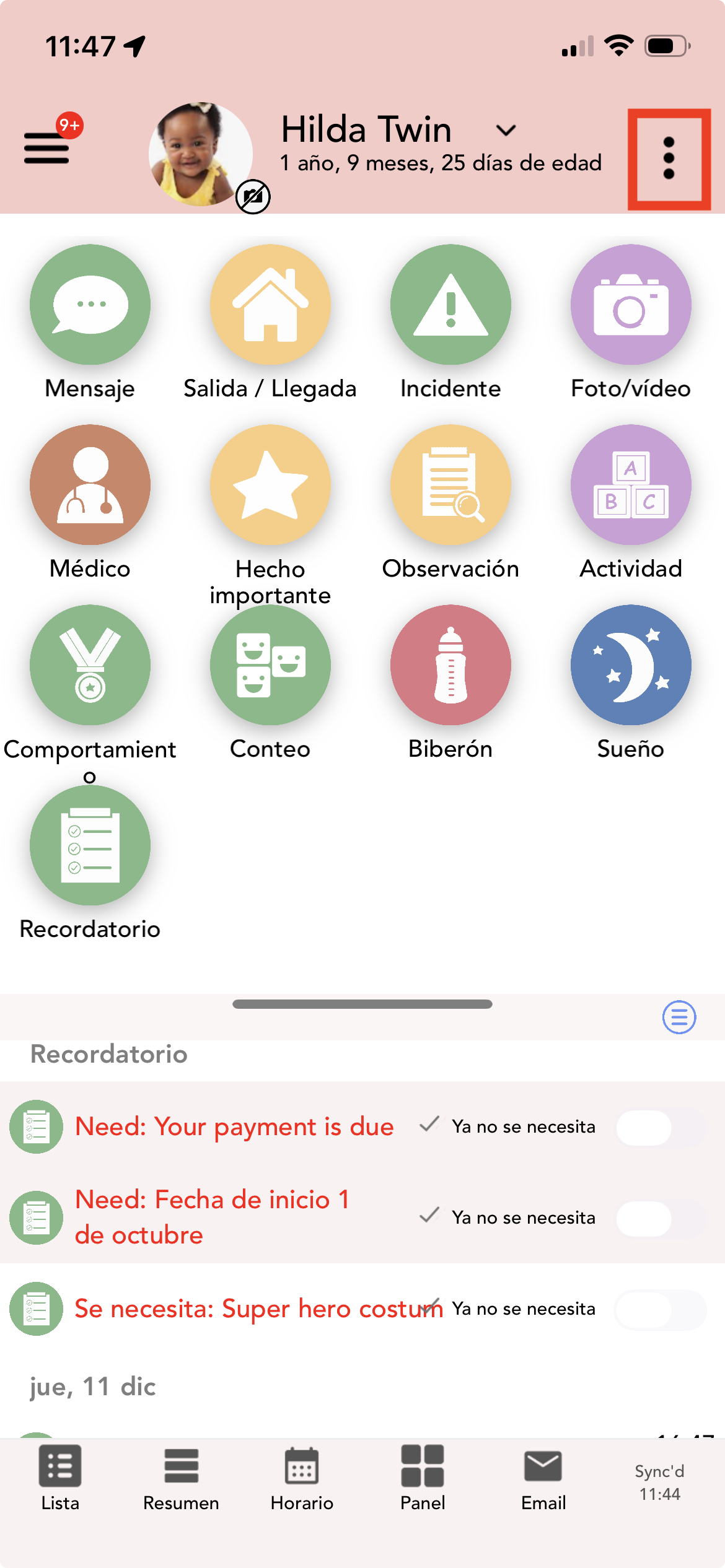The width and height of the screenshot is (725, 1568).
Task: Record a Biberón feeding
Action: (450, 665)
